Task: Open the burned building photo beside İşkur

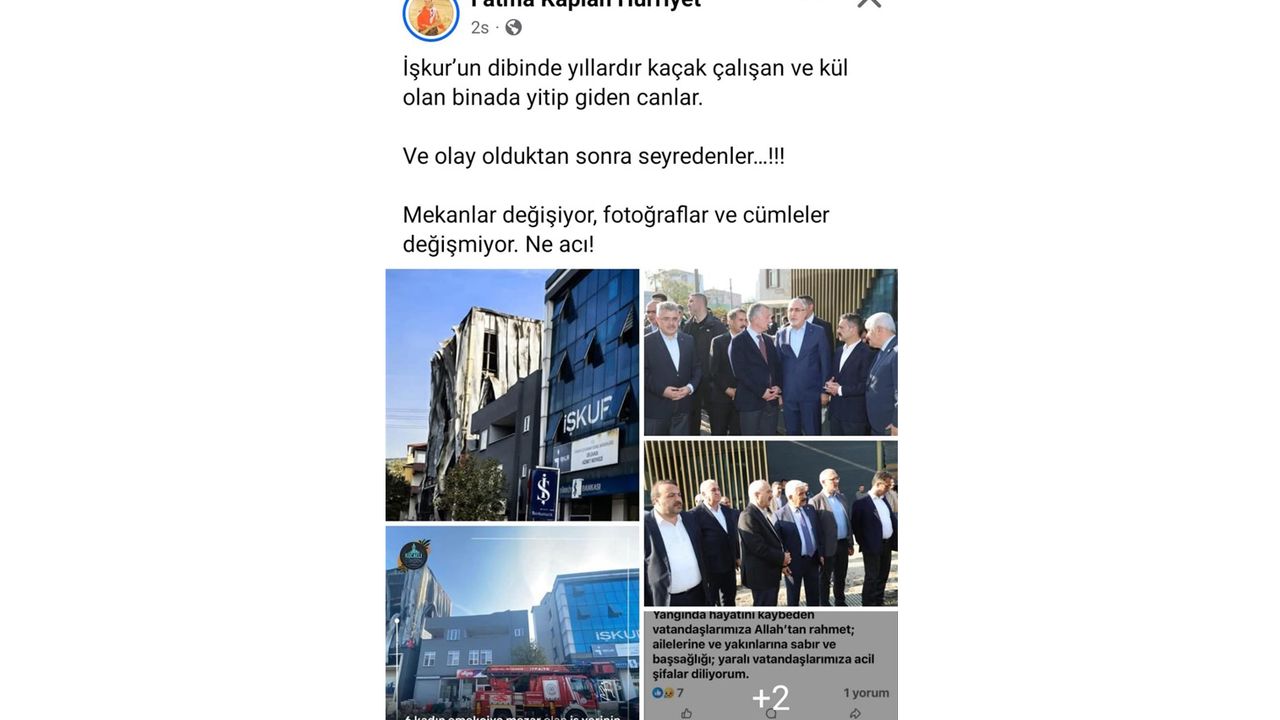Action: 512,394
